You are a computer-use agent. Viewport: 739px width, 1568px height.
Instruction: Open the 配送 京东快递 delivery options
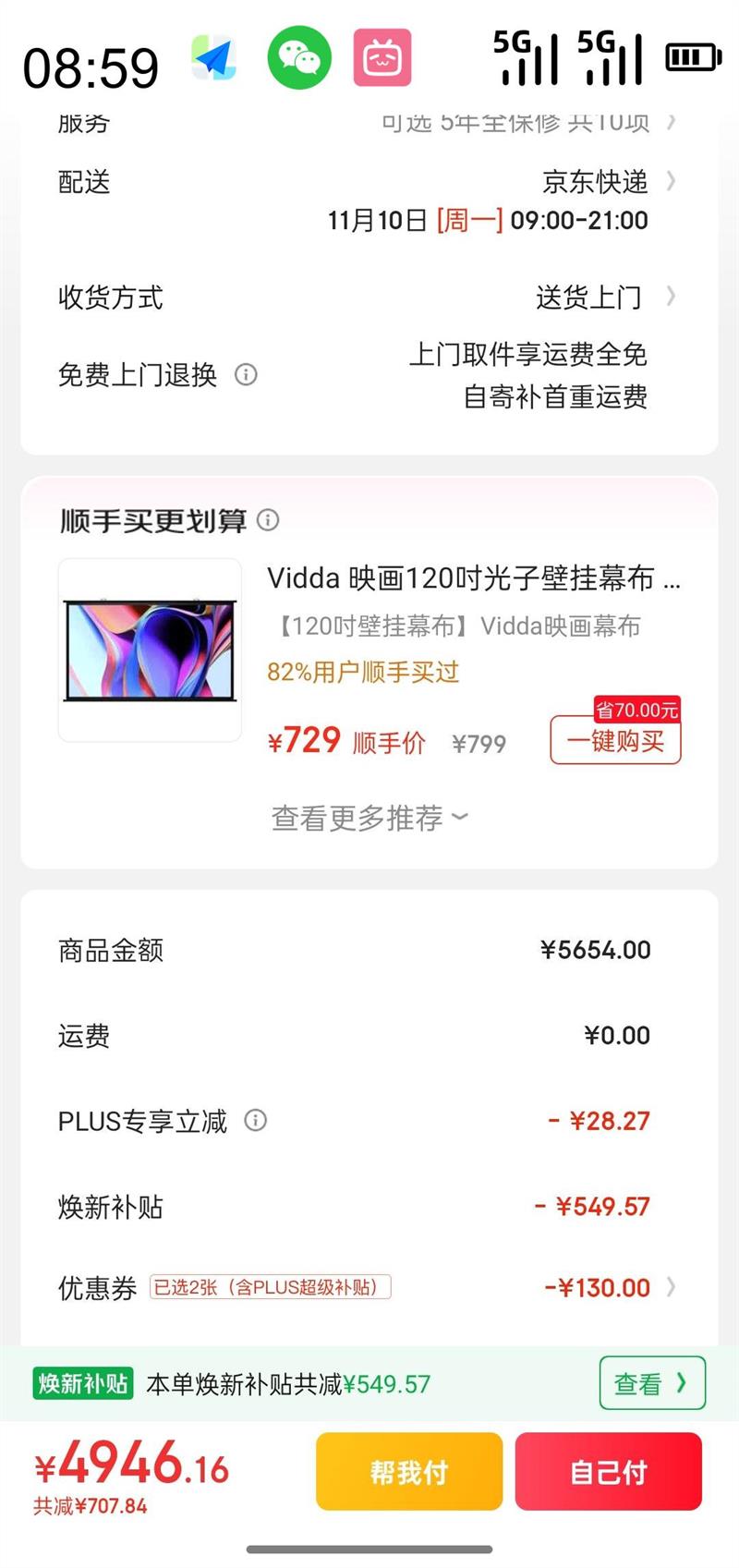click(595, 183)
